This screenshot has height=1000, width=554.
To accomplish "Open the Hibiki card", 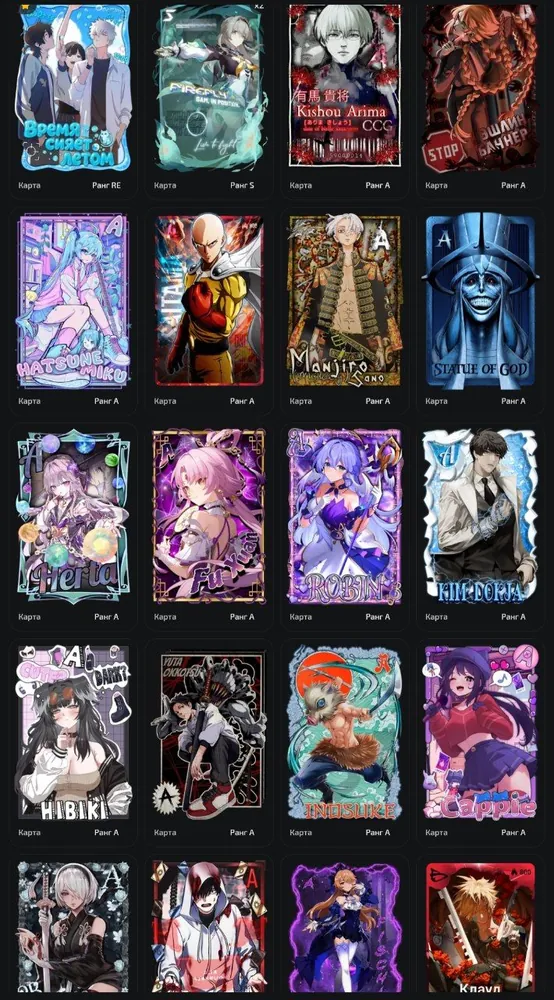I will click(x=74, y=732).
